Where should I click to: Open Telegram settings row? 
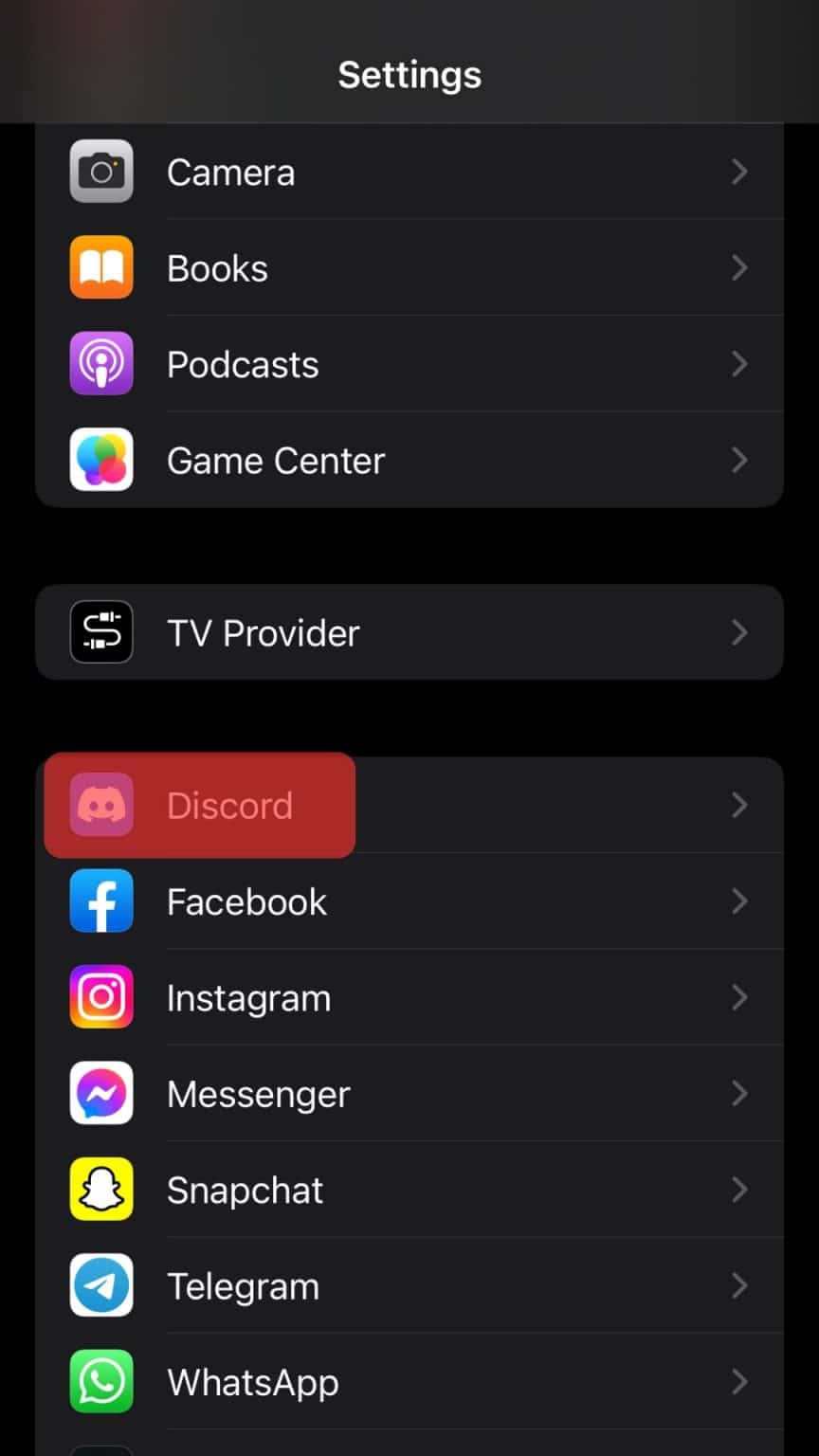409,1285
